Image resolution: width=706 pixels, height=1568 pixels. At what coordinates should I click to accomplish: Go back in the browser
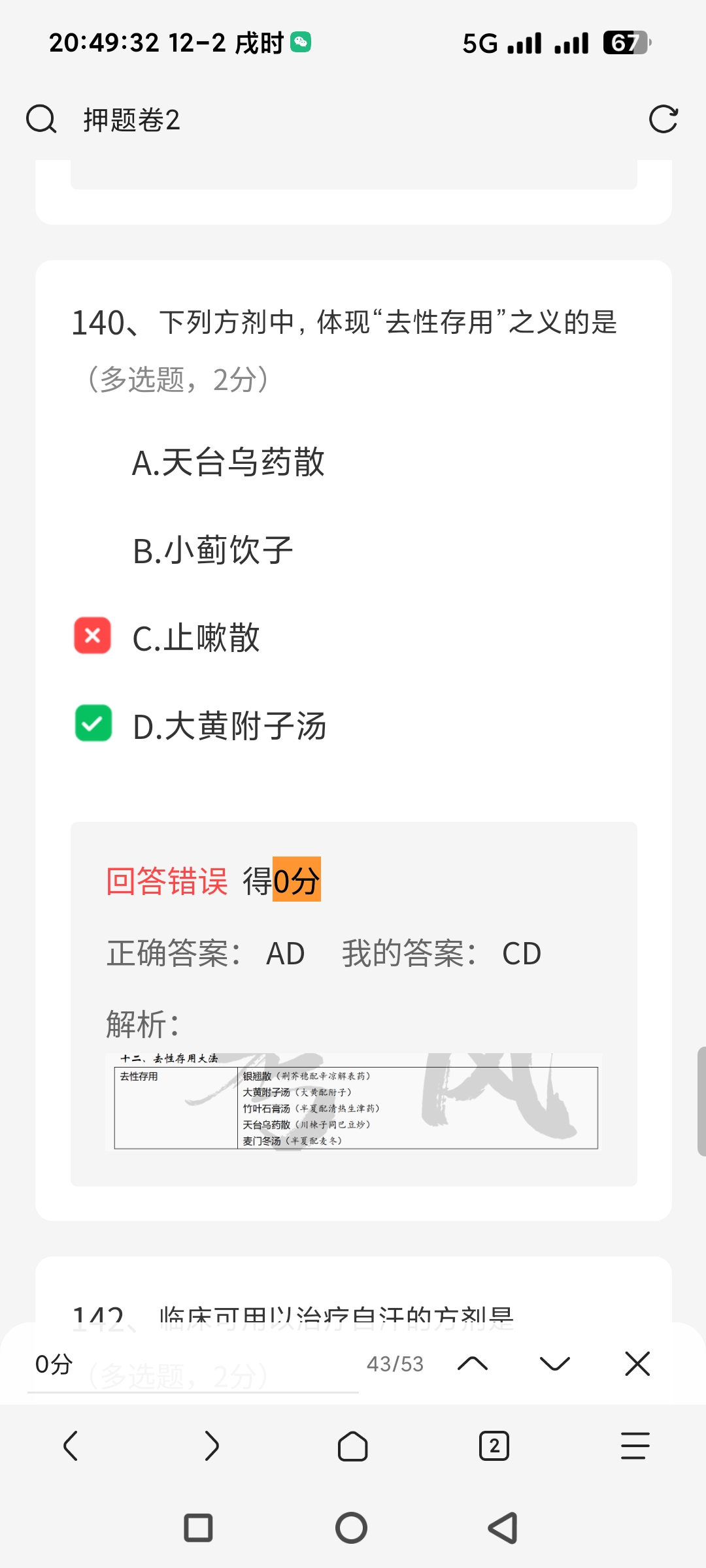point(71,1445)
